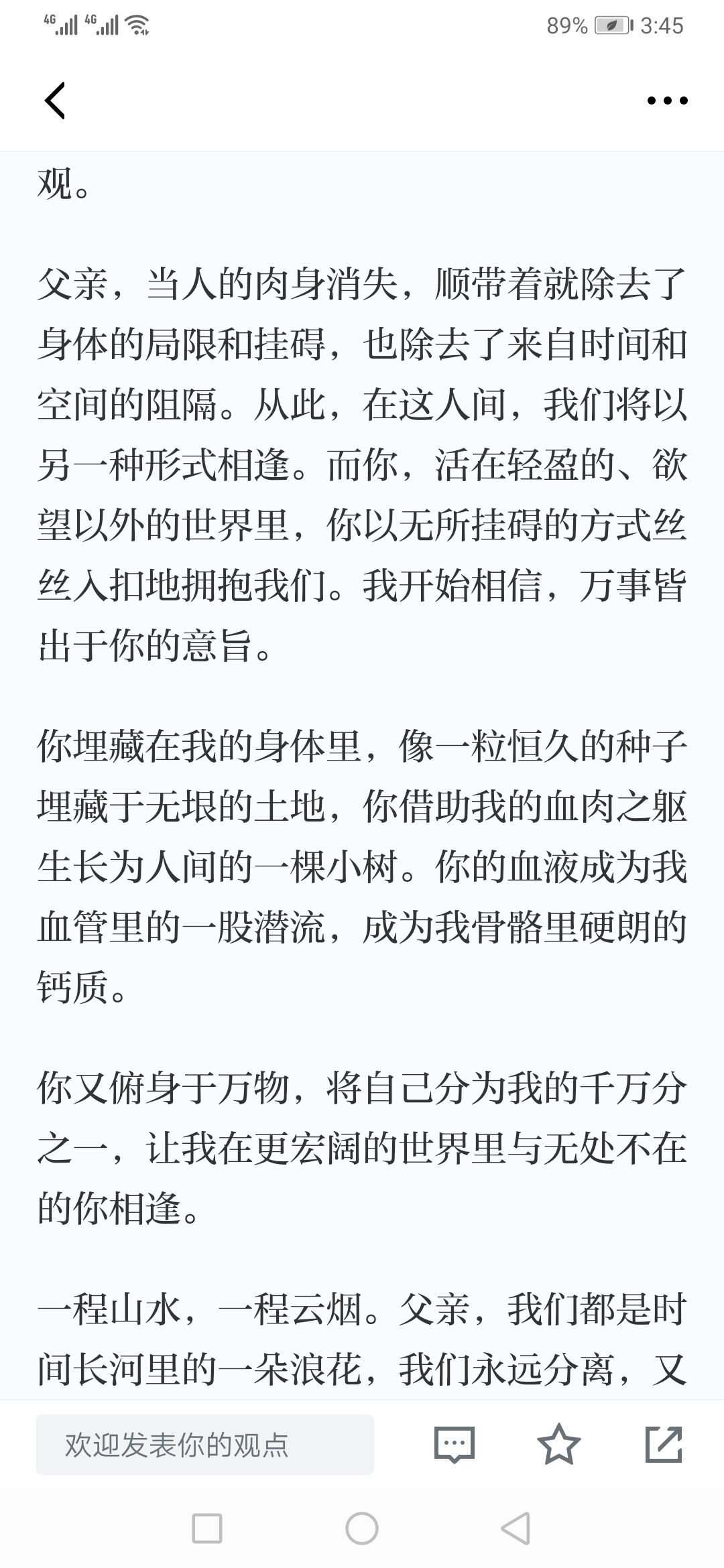The height and width of the screenshot is (1568, 724).
Task: Open recent apps from the navigation bar
Action: coord(207,1528)
